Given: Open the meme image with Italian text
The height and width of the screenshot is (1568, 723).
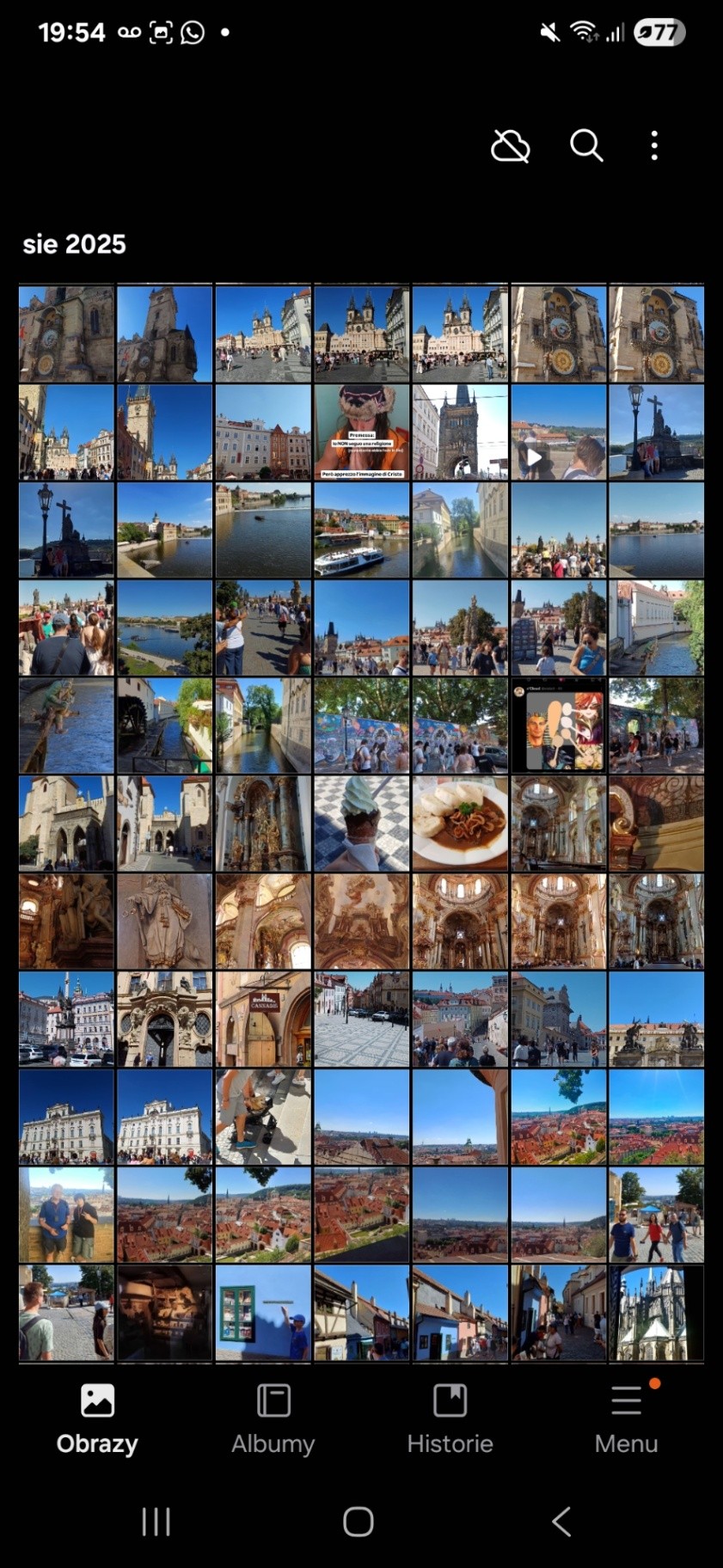Looking at the screenshot, I should click(x=361, y=432).
